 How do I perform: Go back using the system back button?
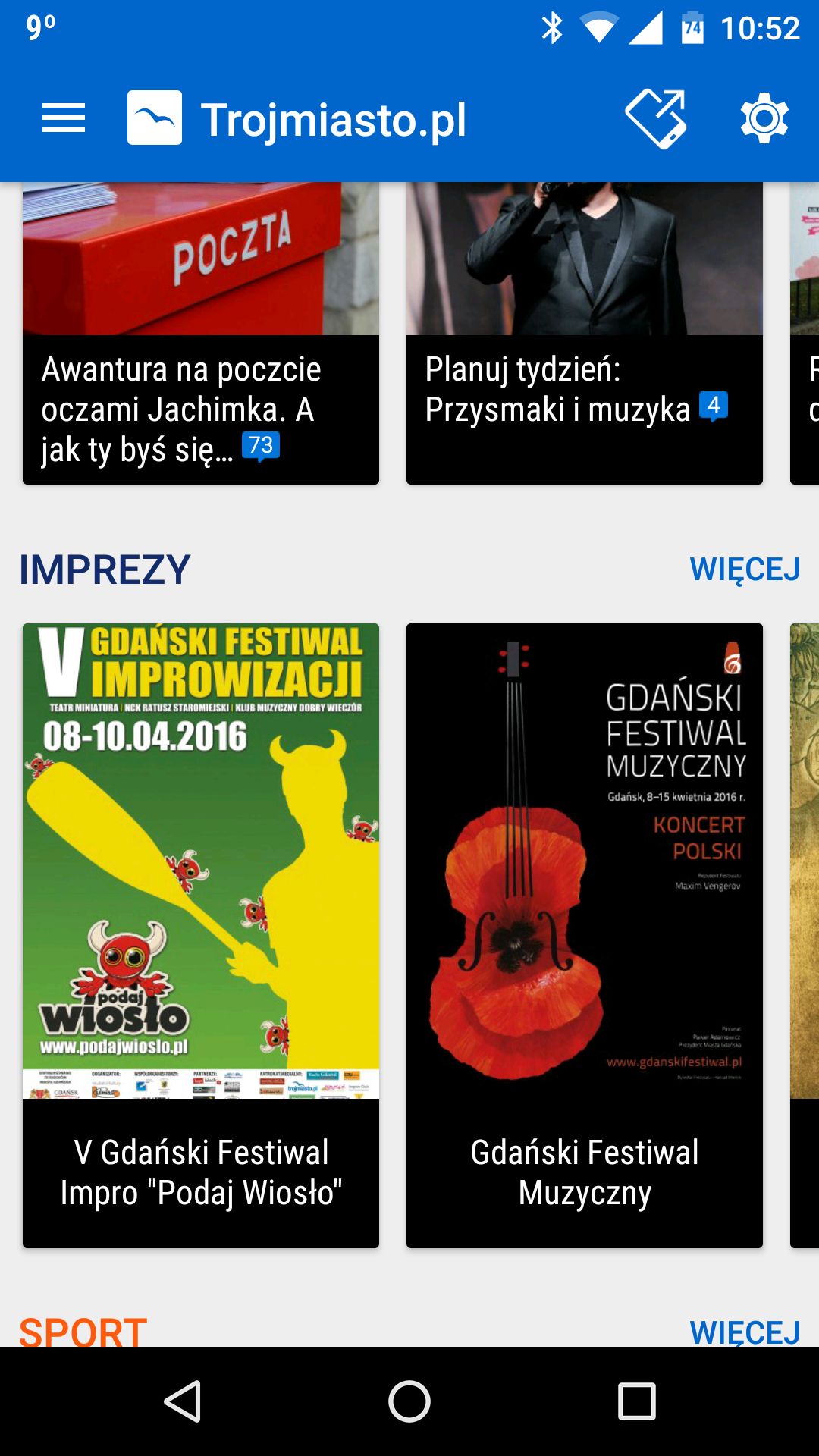(183, 1401)
